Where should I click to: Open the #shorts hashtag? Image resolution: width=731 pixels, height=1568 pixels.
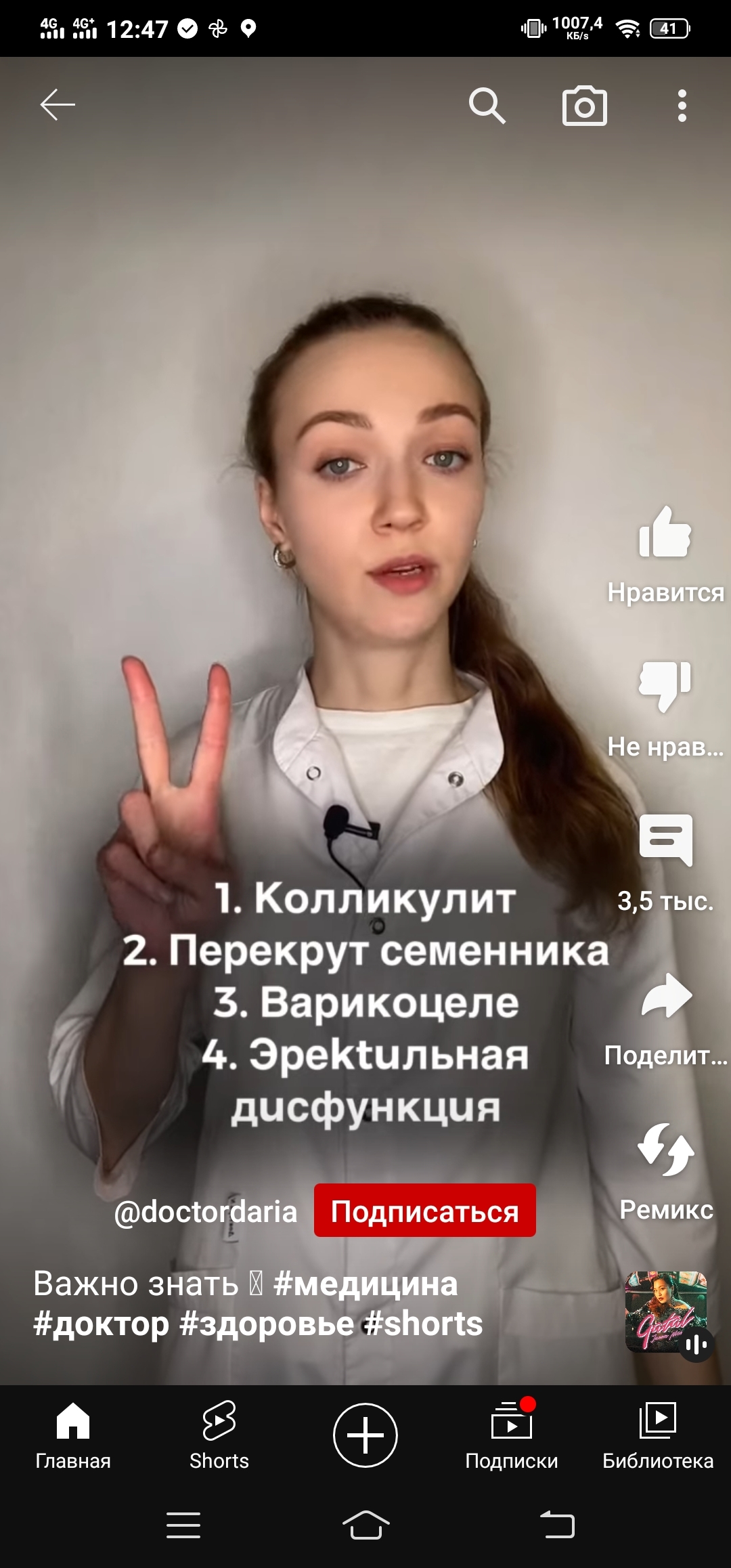point(423,1324)
